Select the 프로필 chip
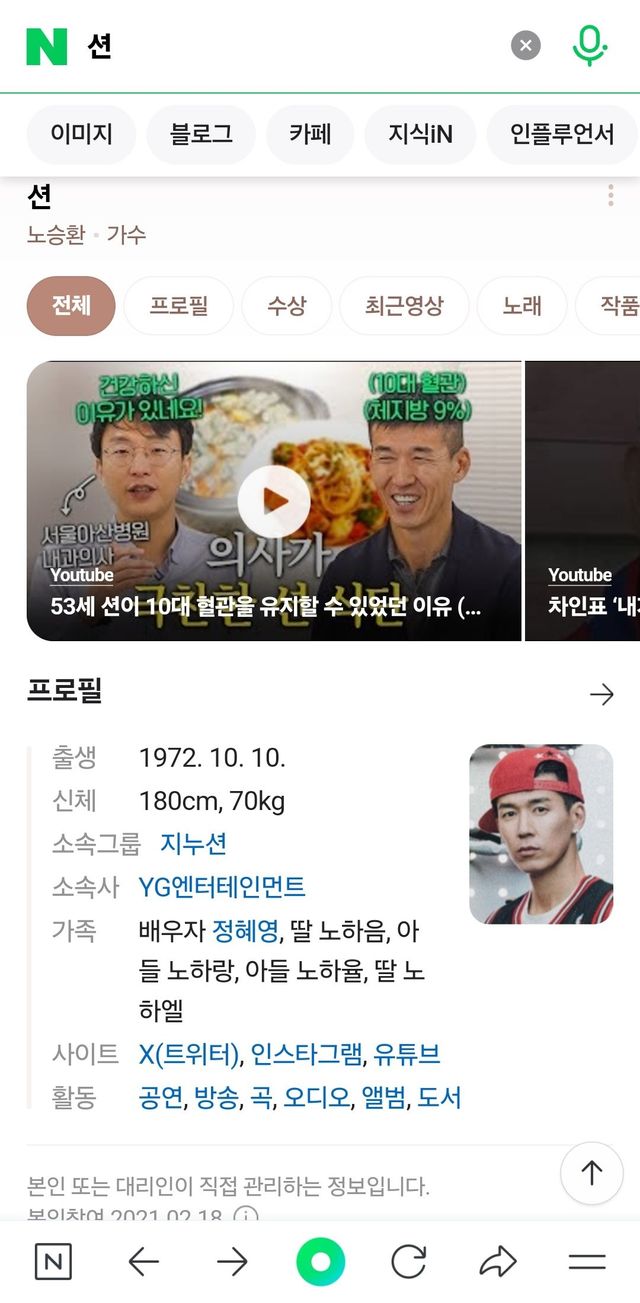The height and width of the screenshot is (1303, 640). tap(179, 305)
